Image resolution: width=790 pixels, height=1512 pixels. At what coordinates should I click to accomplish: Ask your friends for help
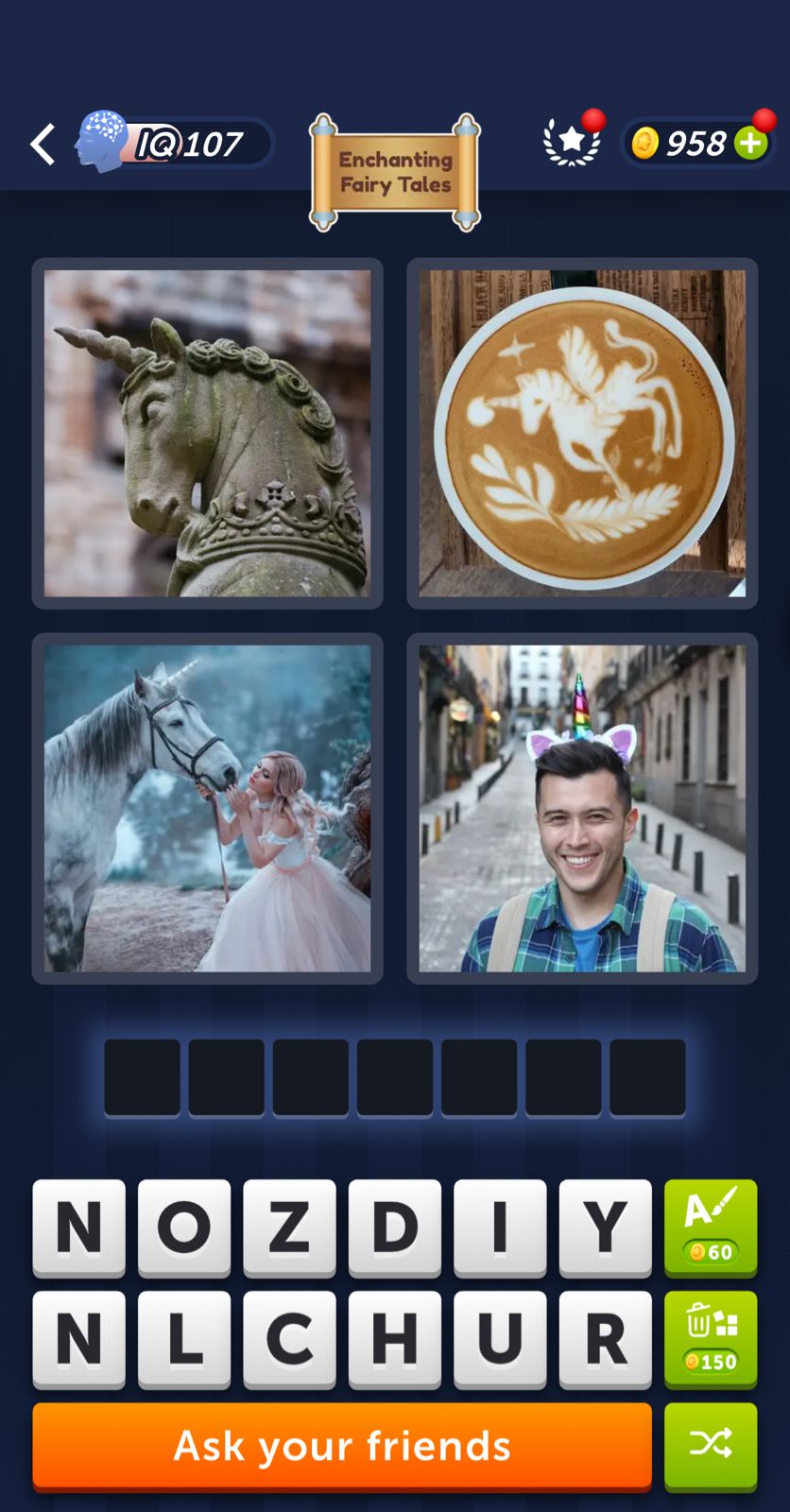tap(342, 1446)
